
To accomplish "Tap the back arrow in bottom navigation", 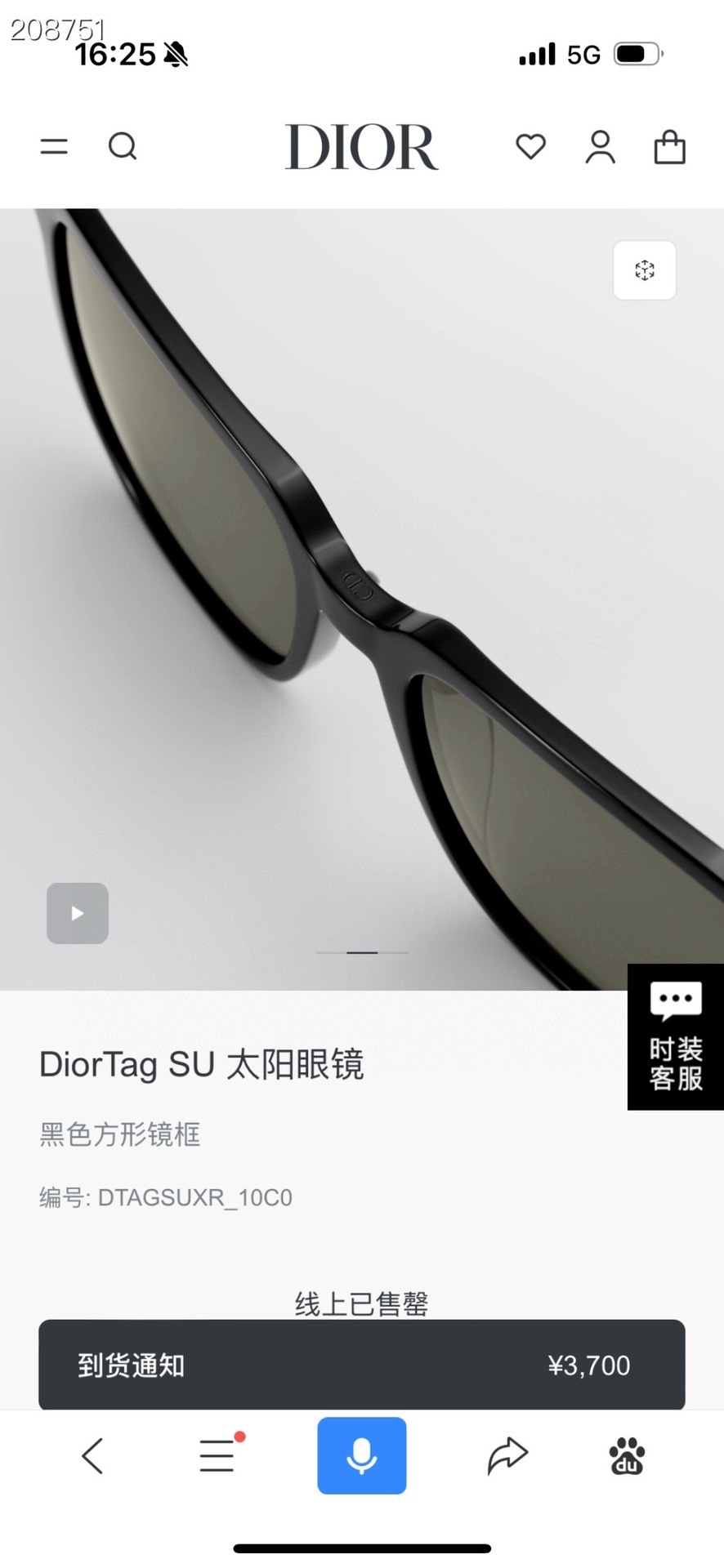I will 92,1456.
